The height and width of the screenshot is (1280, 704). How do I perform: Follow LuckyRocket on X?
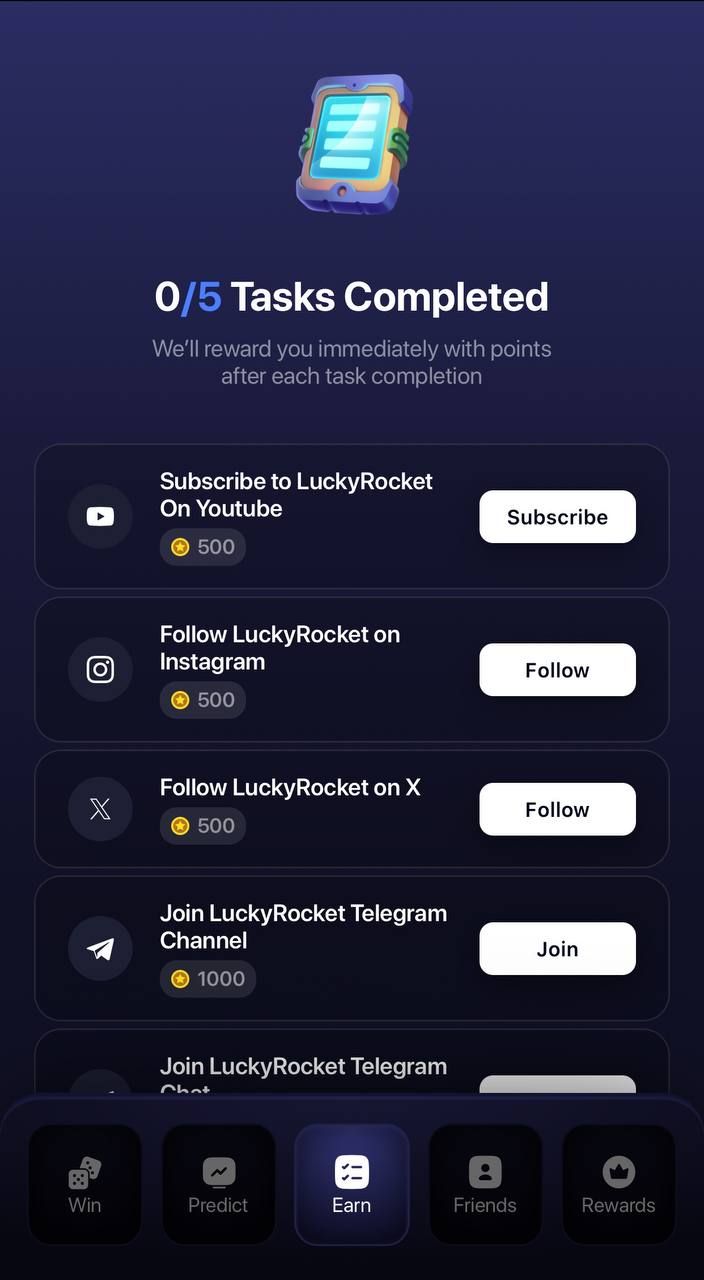[x=557, y=809]
